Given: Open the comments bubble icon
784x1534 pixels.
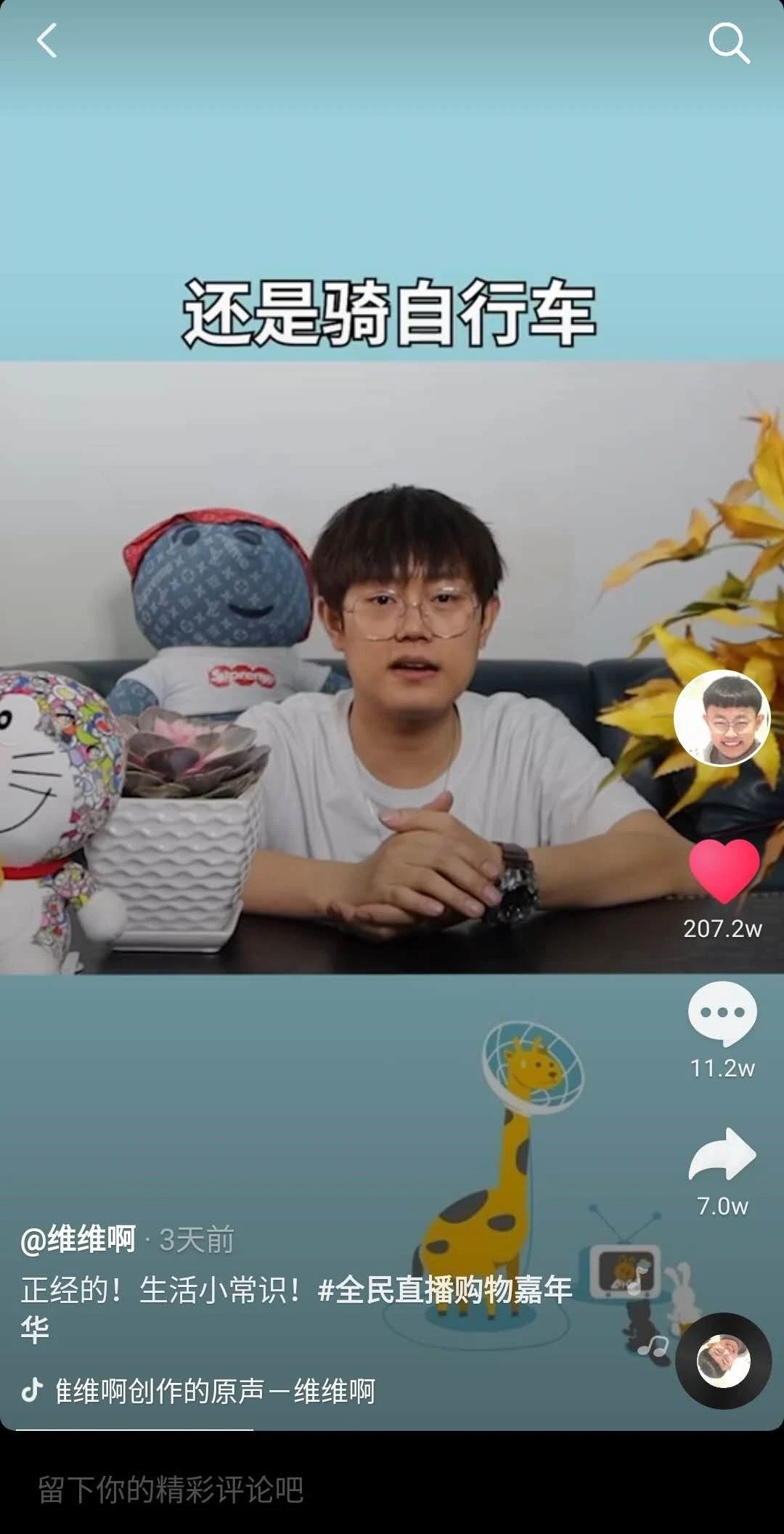Looking at the screenshot, I should click(x=722, y=1012).
